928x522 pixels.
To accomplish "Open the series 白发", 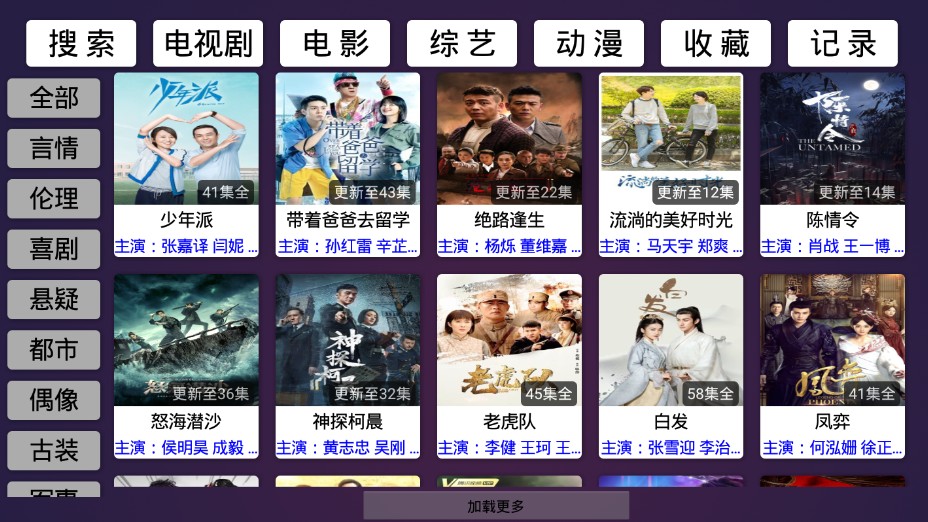I will 671,352.
